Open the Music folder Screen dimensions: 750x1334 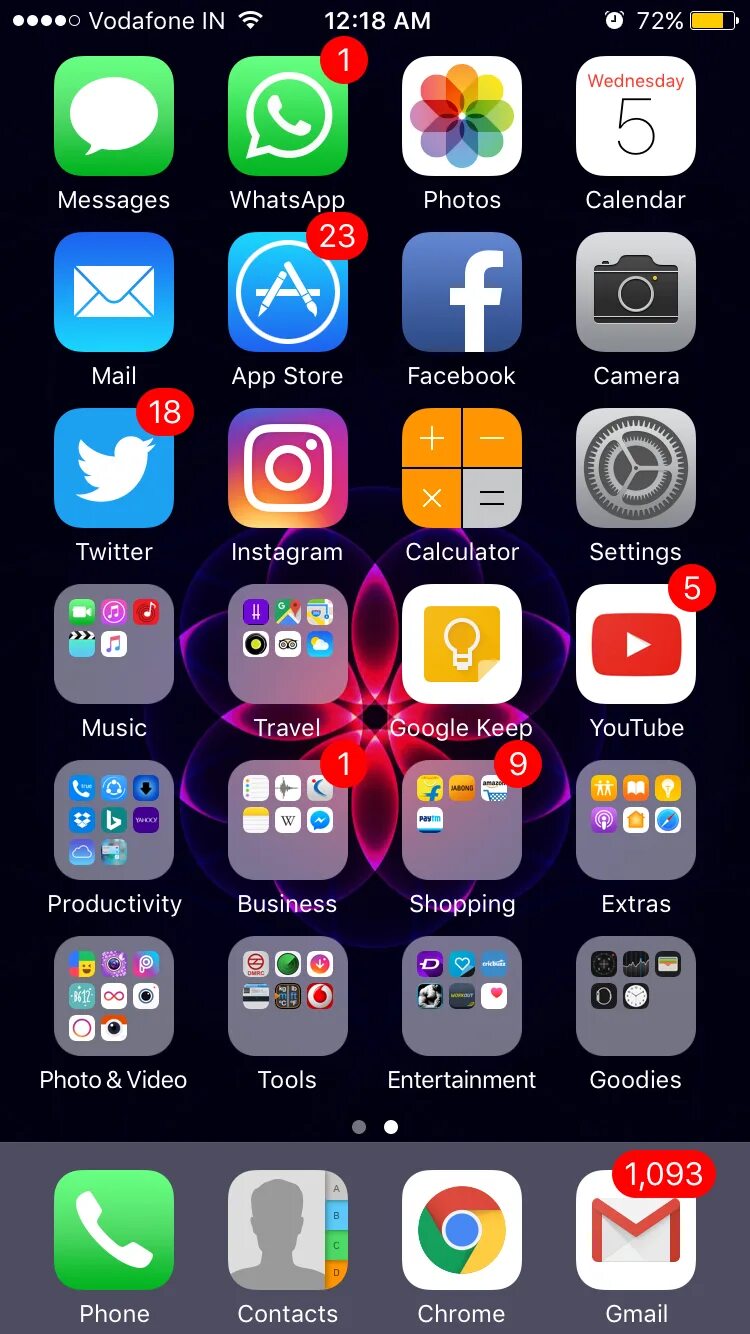tap(114, 644)
